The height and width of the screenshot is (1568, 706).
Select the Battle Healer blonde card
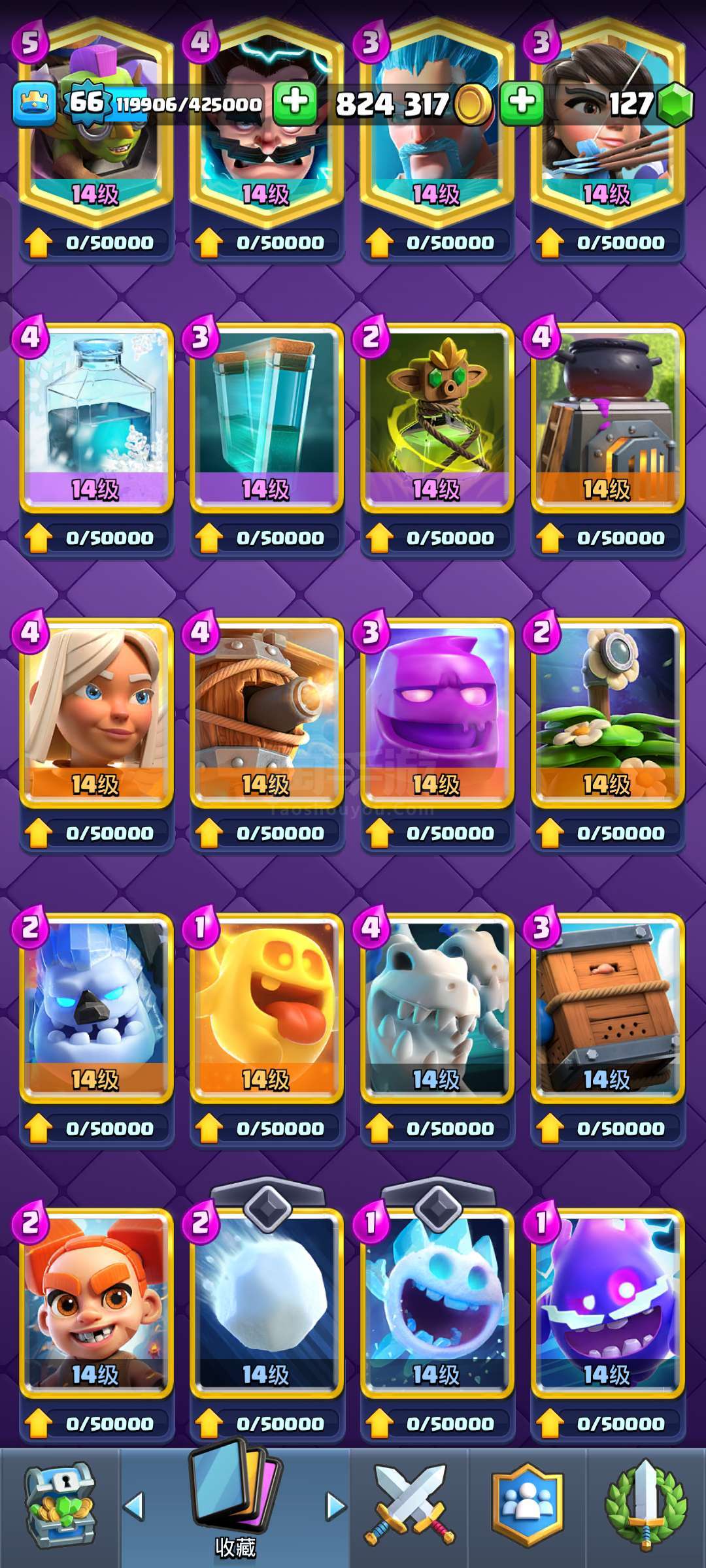tap(96, 713)
